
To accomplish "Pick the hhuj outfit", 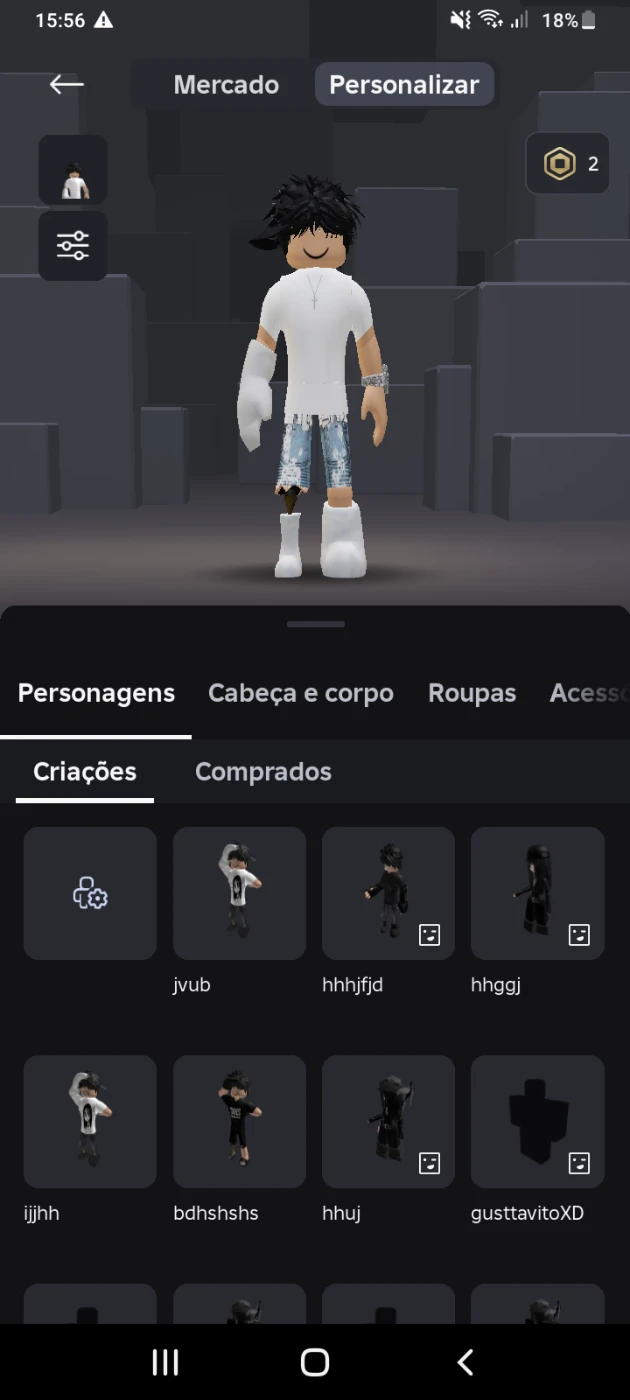I will tap(388, 1121).
